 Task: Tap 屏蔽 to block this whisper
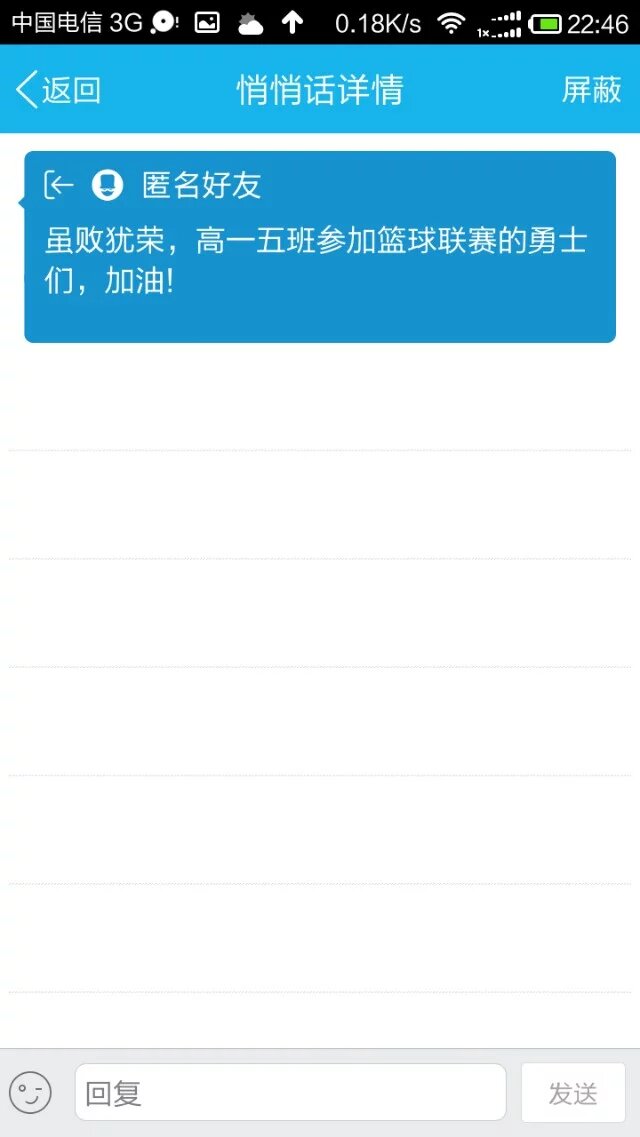click(591, 90)
